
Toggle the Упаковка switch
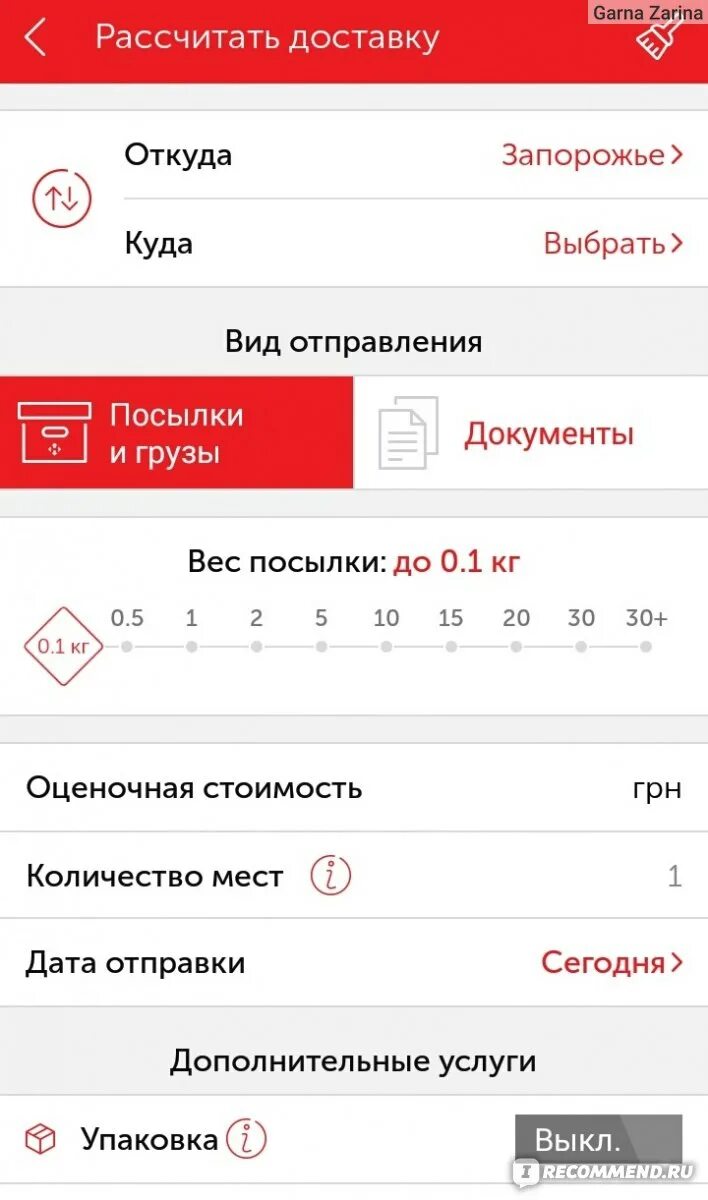pyautogui.click(x=598, y=1141)
